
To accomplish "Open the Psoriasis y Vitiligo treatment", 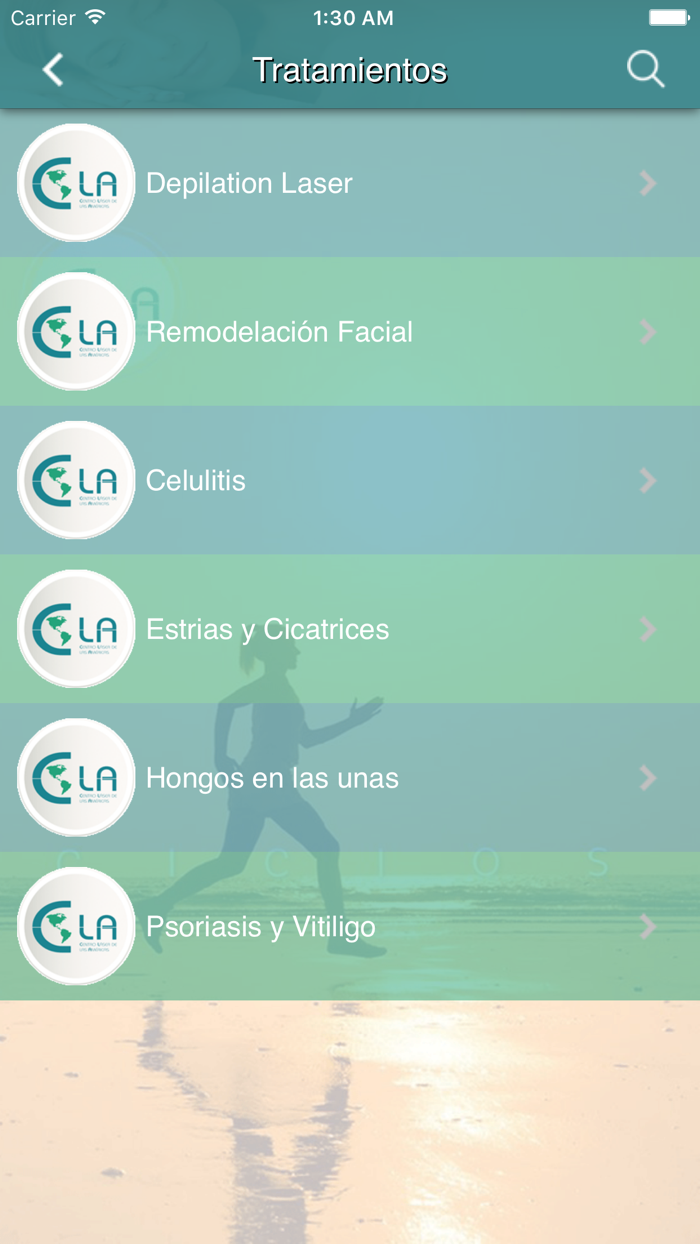I will [350, 927].
